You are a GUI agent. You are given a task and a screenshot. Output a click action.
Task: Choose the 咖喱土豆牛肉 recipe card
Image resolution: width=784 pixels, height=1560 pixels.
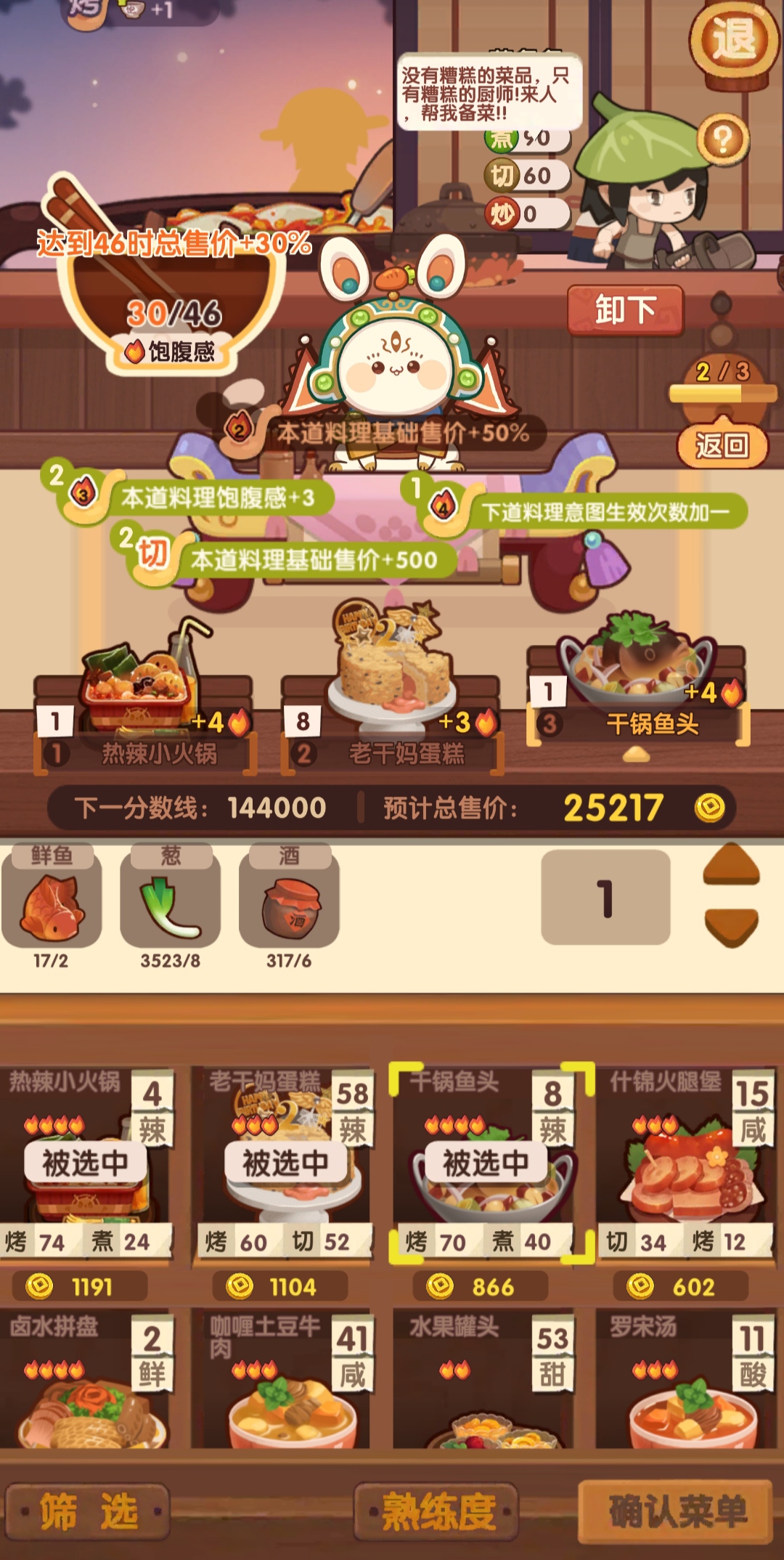click(x=285, y=1380)
